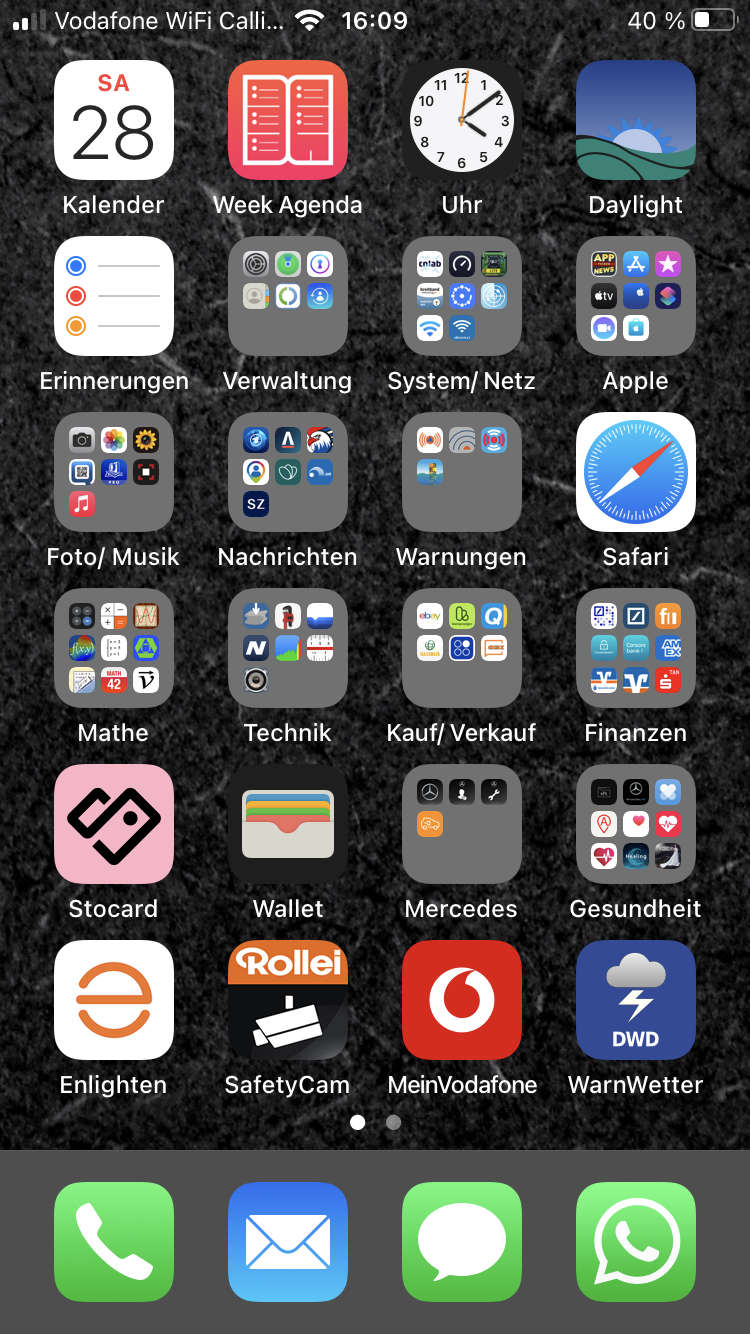This screenshot has width=750, height=1334.
Task: Open the Foto/ Musik folder
Action: click(x=114, y=472)
